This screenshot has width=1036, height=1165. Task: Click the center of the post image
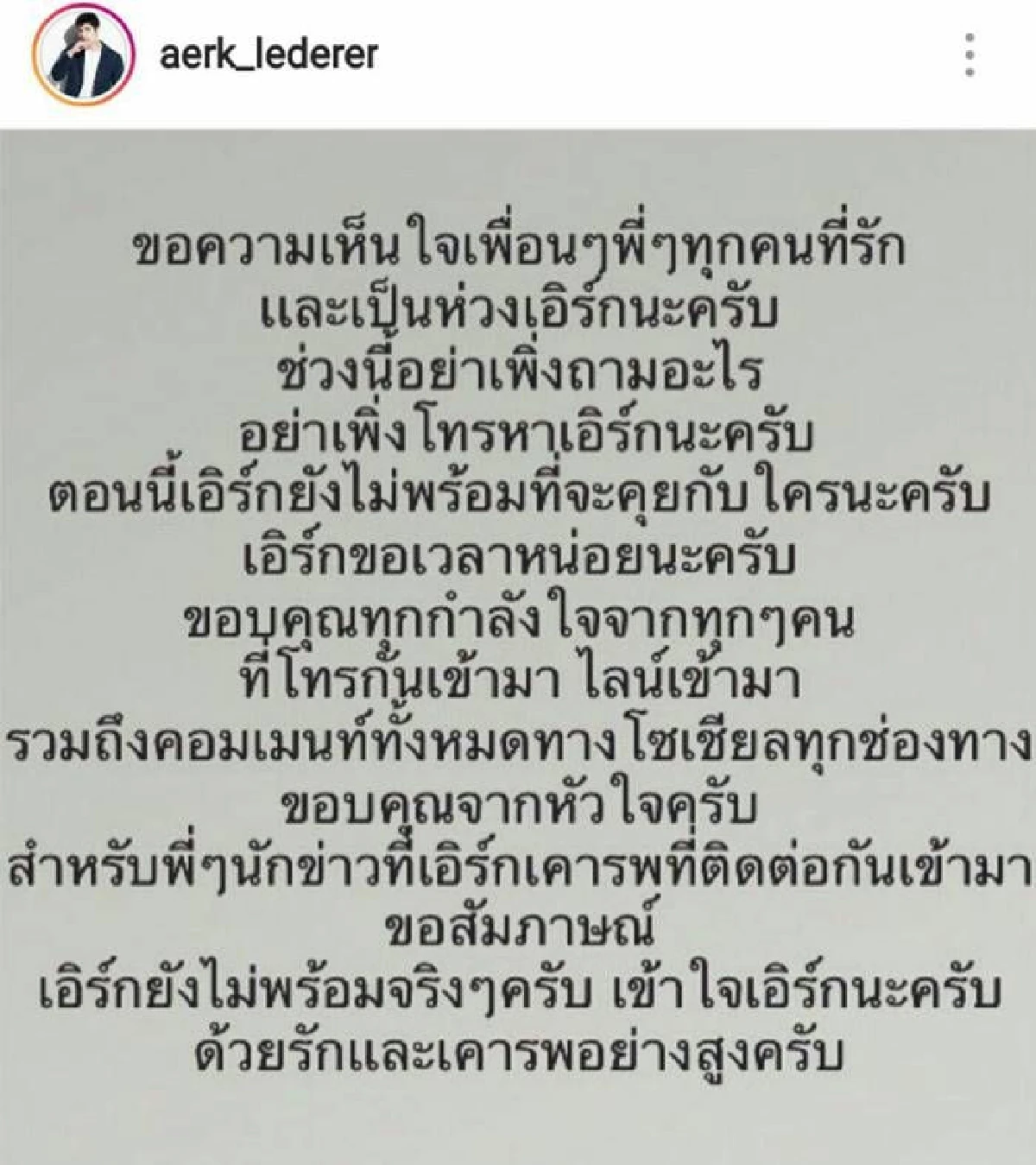click(x=518, y=646)
